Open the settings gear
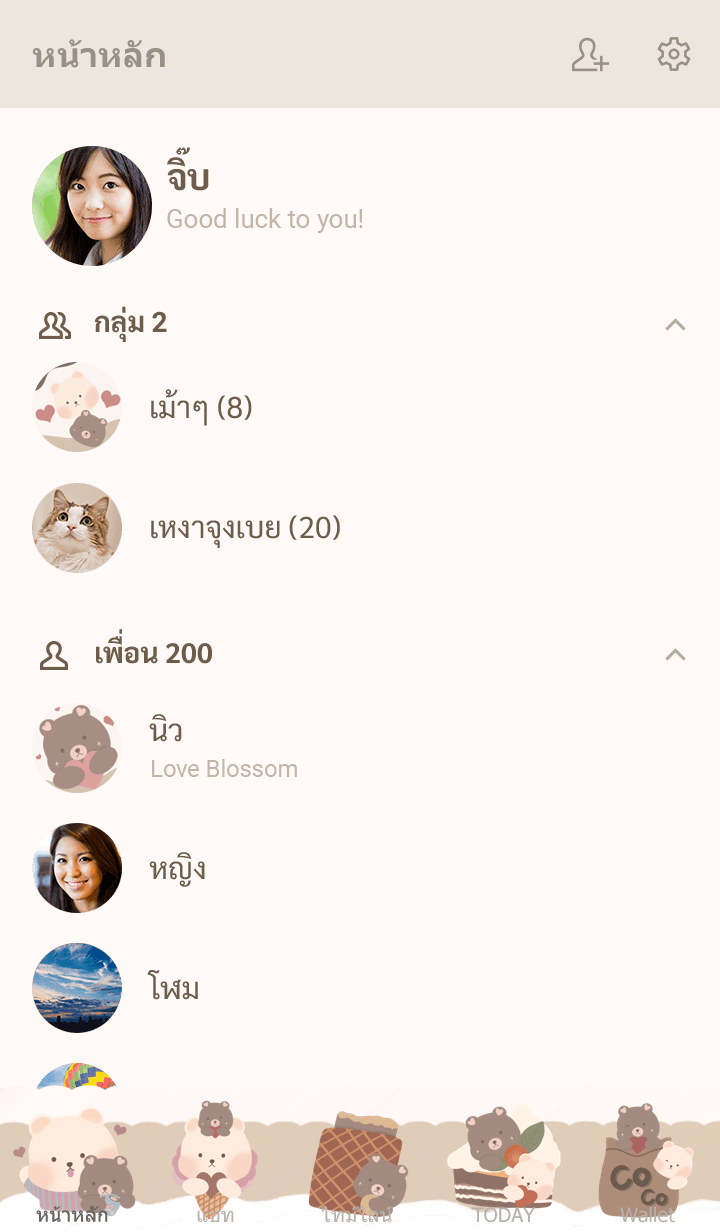This screenshot has height=1232, width=720. pyautogui.click(x=674, y=55)
